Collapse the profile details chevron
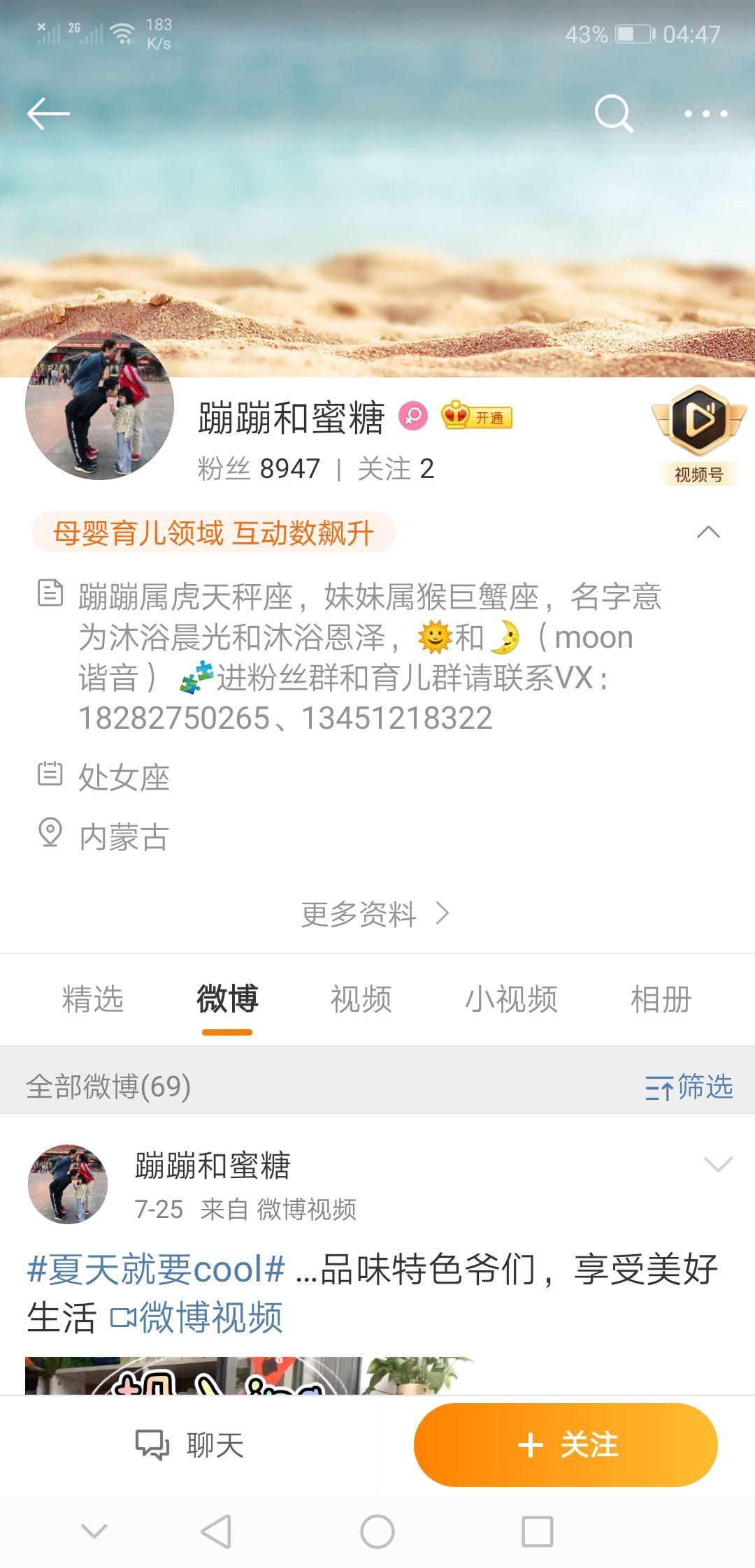The height and width of the screenshot is (1568, 755). (x=708, y=532)
